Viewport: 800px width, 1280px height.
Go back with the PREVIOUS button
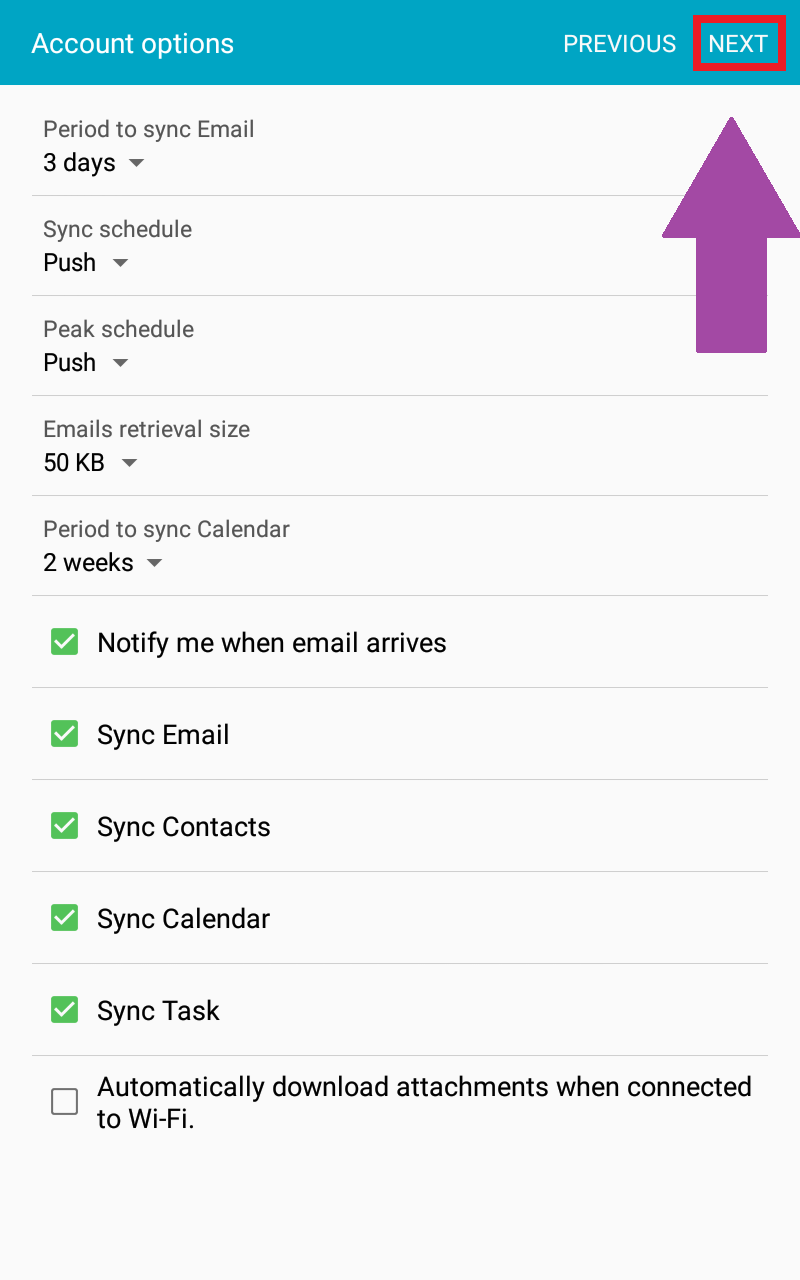click(619, 44)
